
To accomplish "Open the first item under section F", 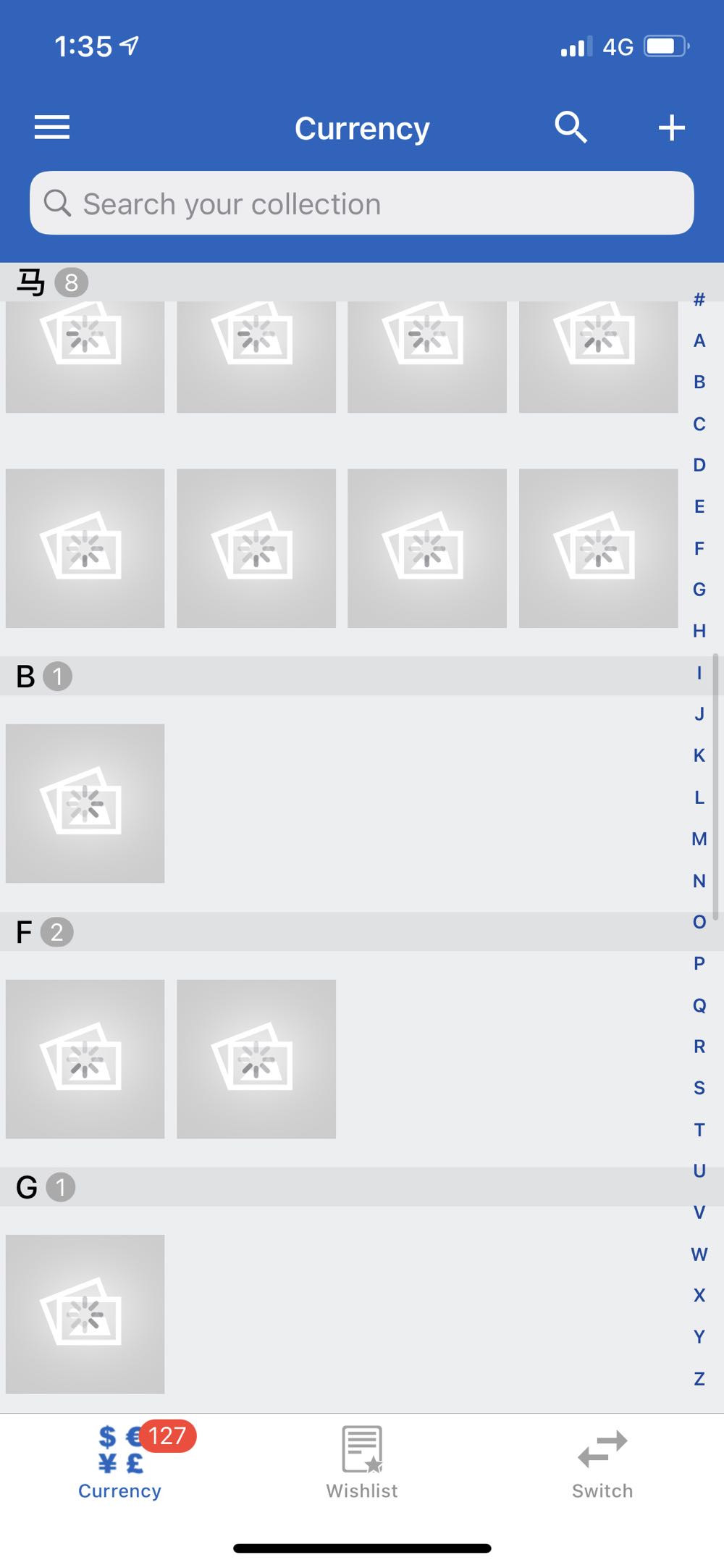I will click(x=85, y=1059).
